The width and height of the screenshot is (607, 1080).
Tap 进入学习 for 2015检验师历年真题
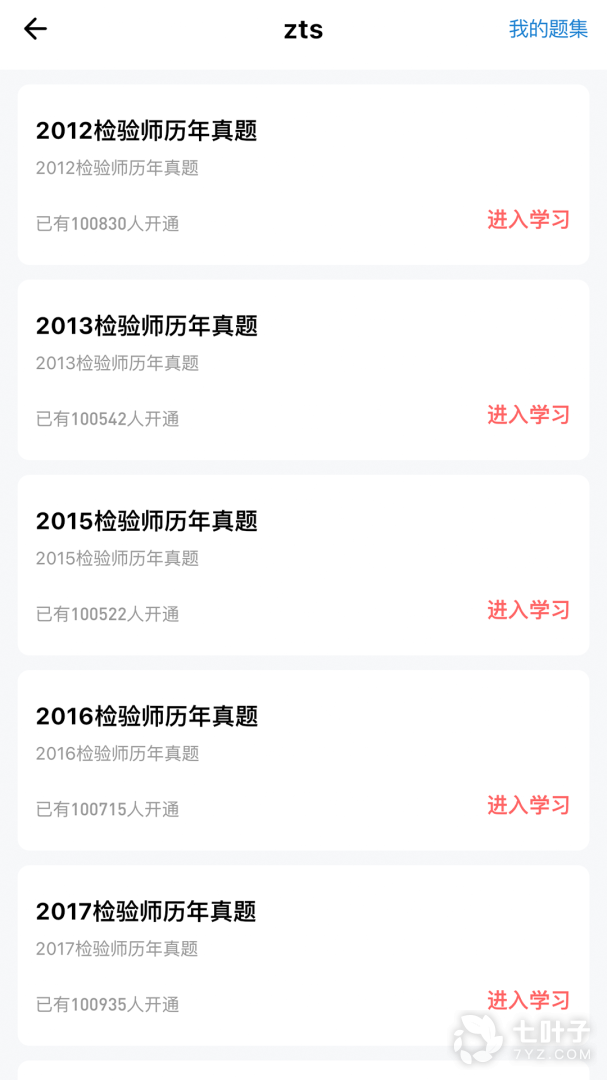pos(528,610)
